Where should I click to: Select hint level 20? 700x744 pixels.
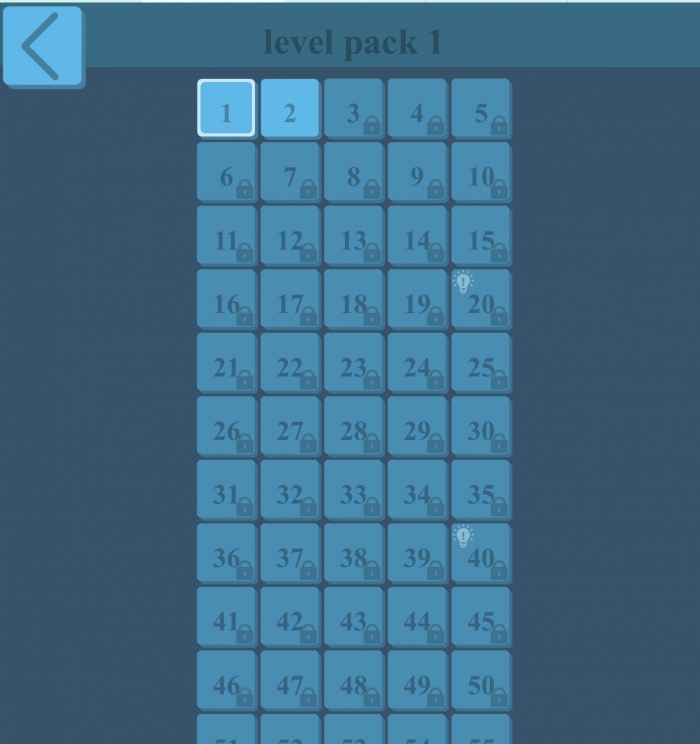pyautogui.click(x=481, y=300)
